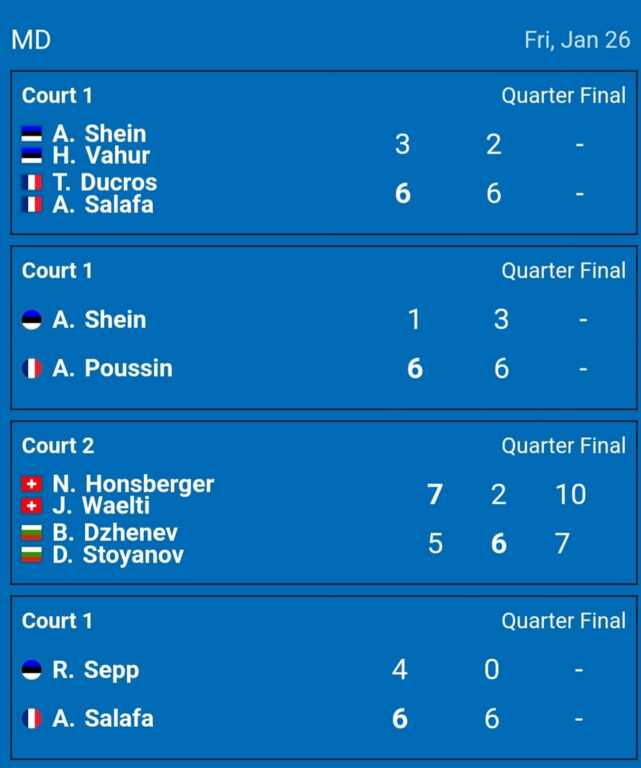The height and width of the screenshot is (768, 641).
Task: Open the A. Shein vs A. Poussin match
Action: coord(323,328)
